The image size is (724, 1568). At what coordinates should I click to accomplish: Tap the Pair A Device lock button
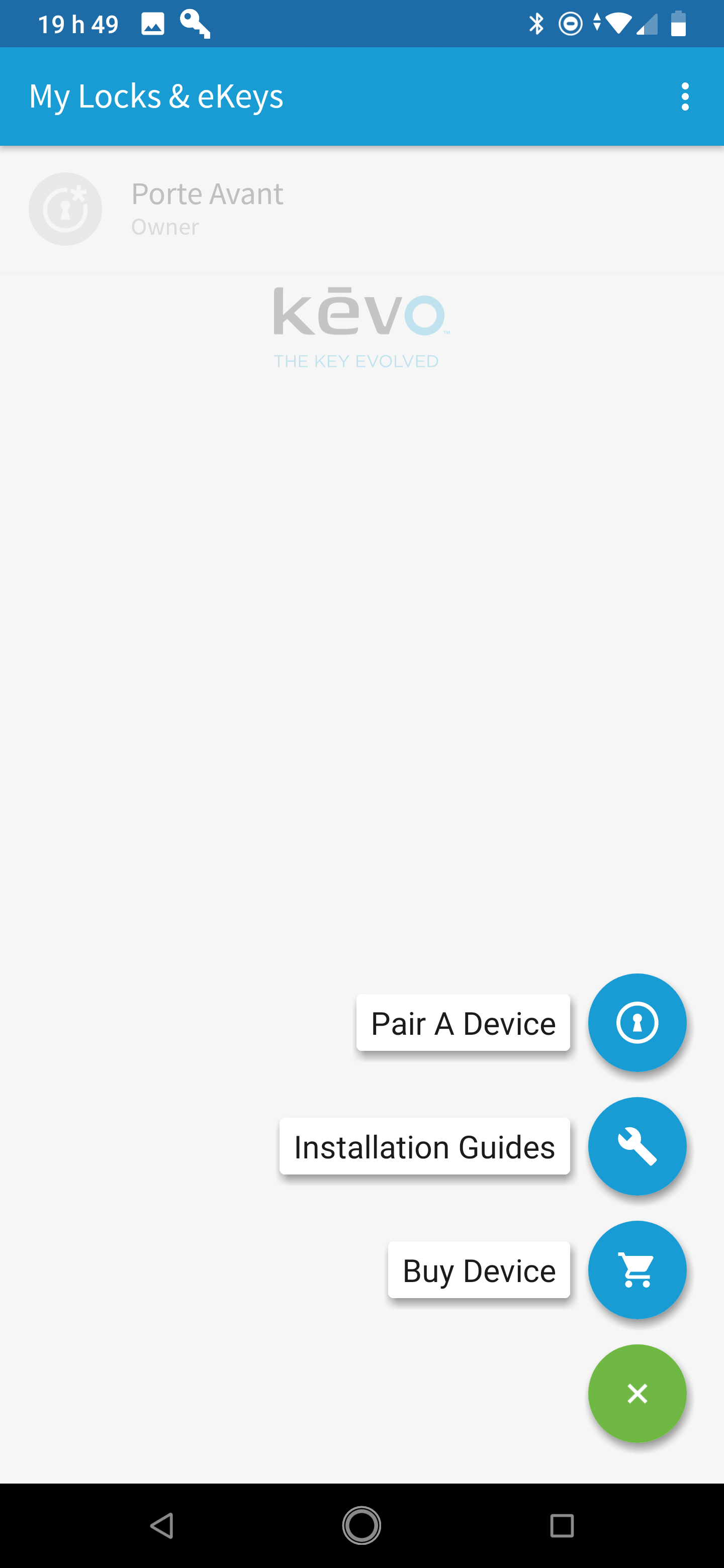coord(637,1022)
